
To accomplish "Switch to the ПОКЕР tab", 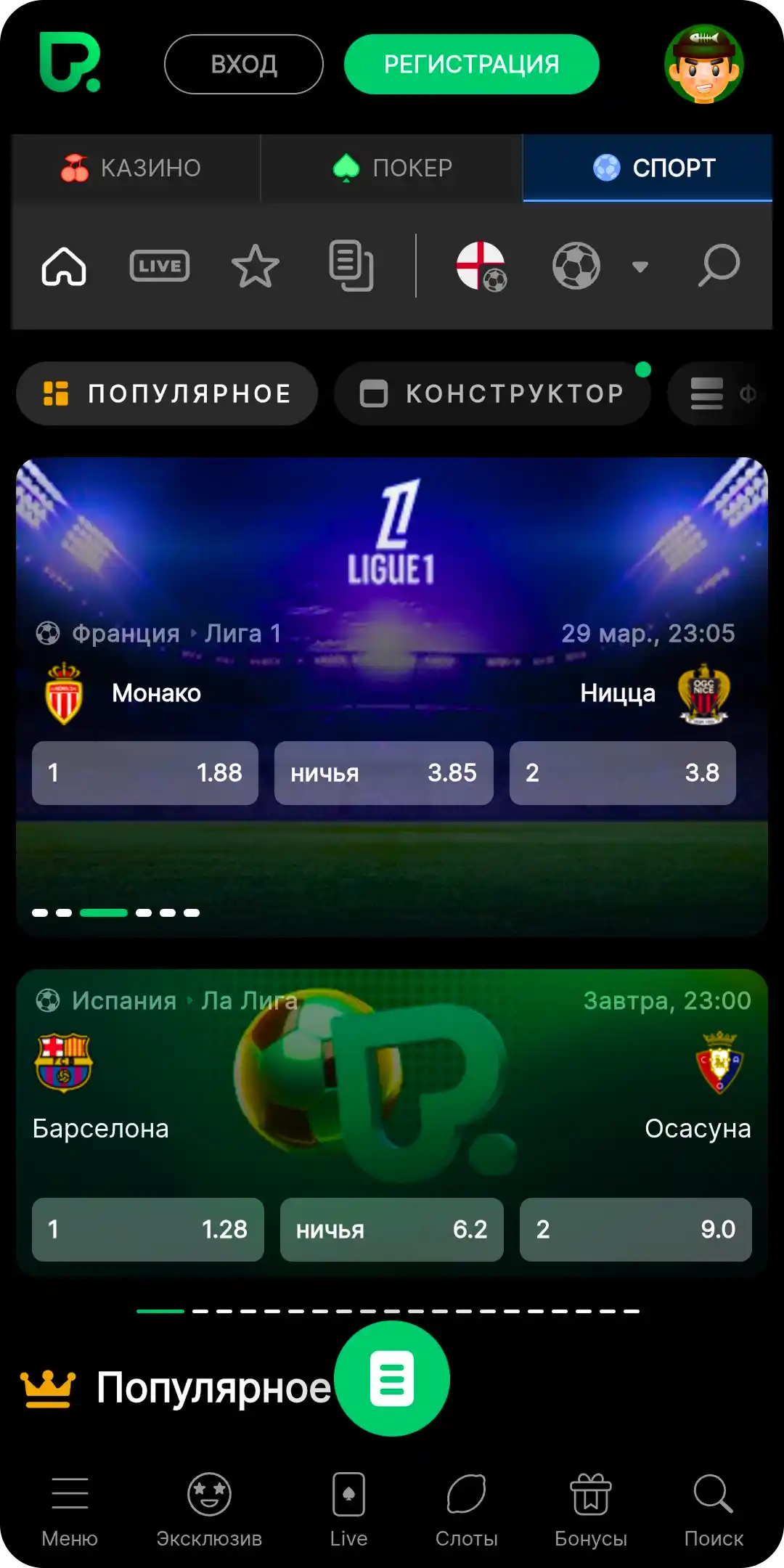I will (x=392, y=168).
